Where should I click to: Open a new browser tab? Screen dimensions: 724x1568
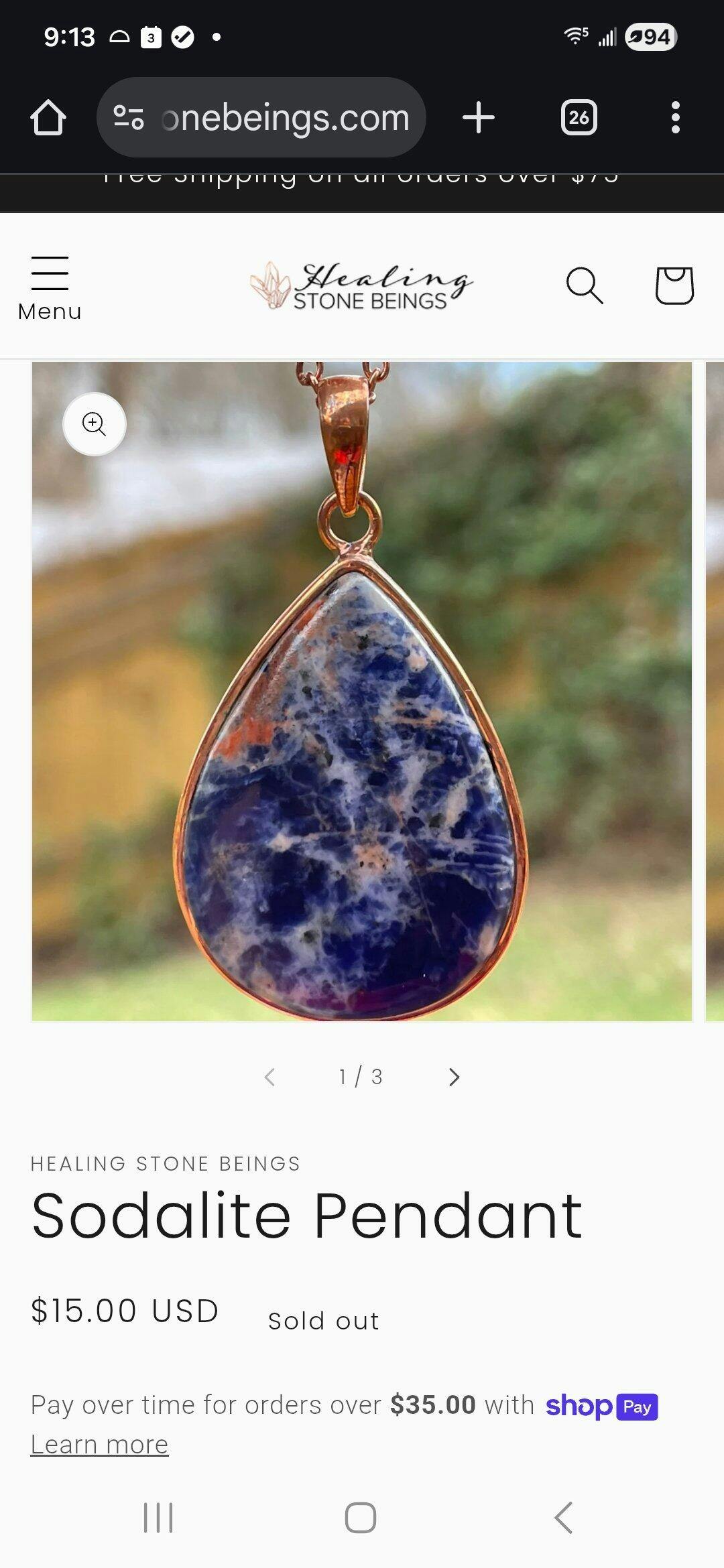[x=479, y=118]
